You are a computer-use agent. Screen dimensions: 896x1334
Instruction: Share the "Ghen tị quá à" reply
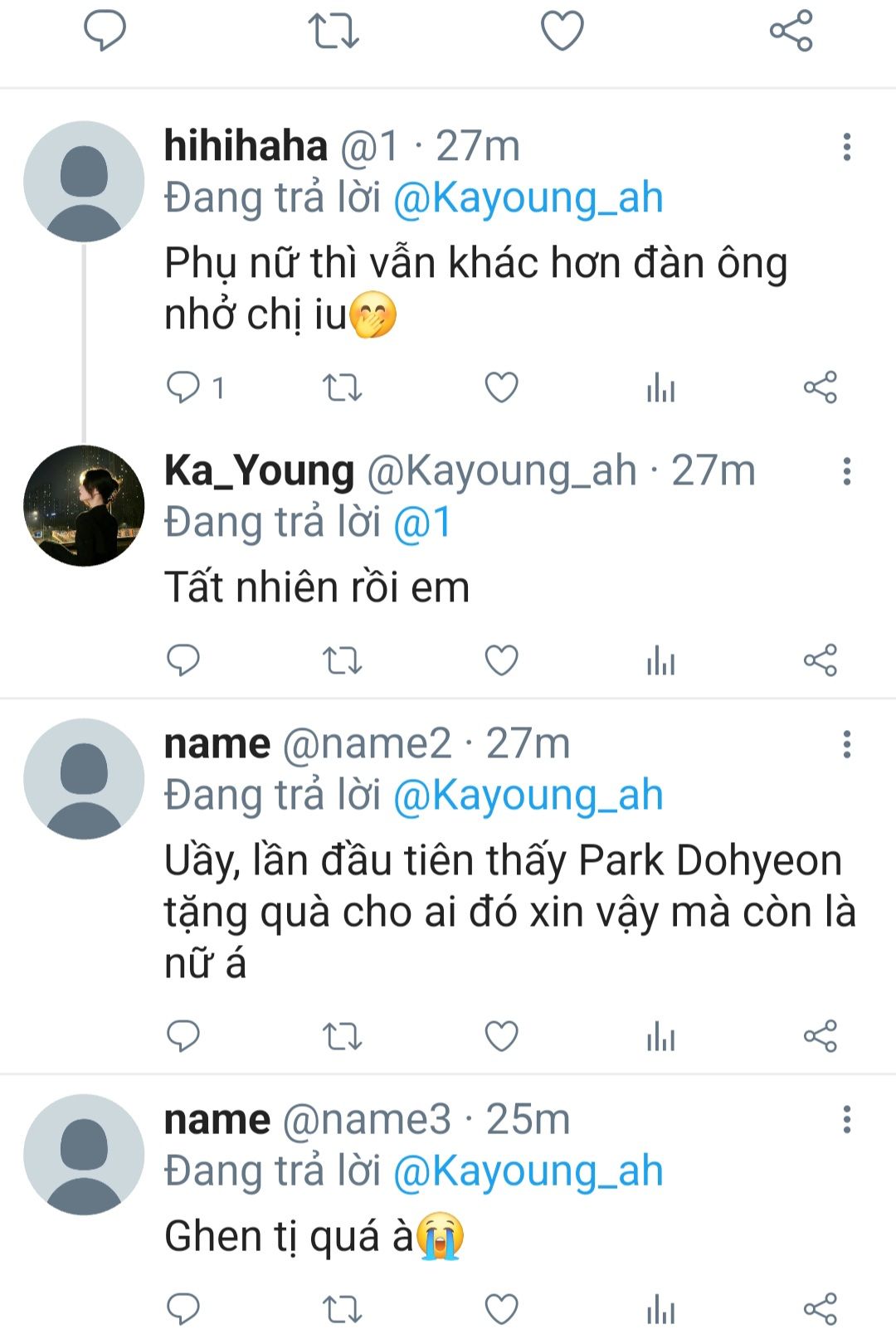pos(820,1309)
